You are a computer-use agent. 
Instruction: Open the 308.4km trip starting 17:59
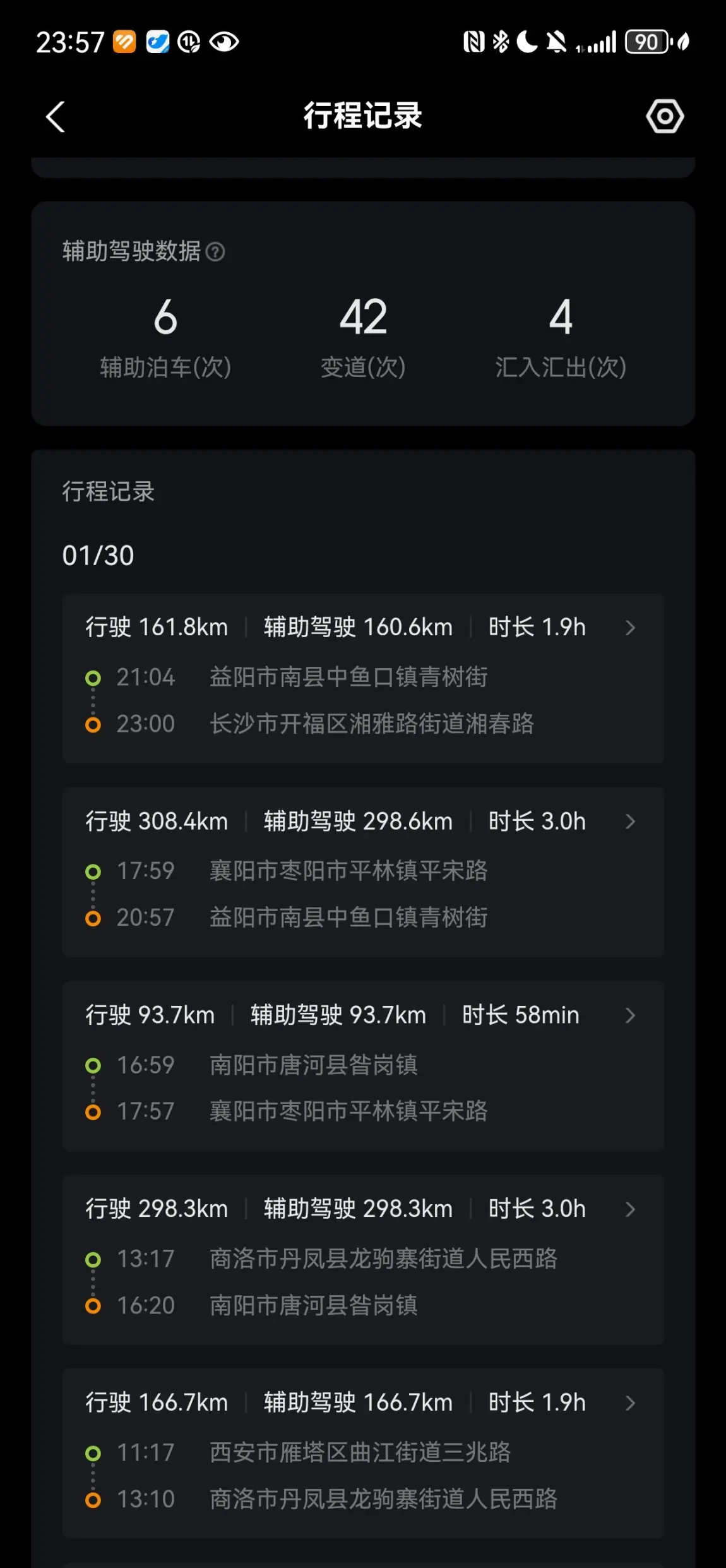362,871
